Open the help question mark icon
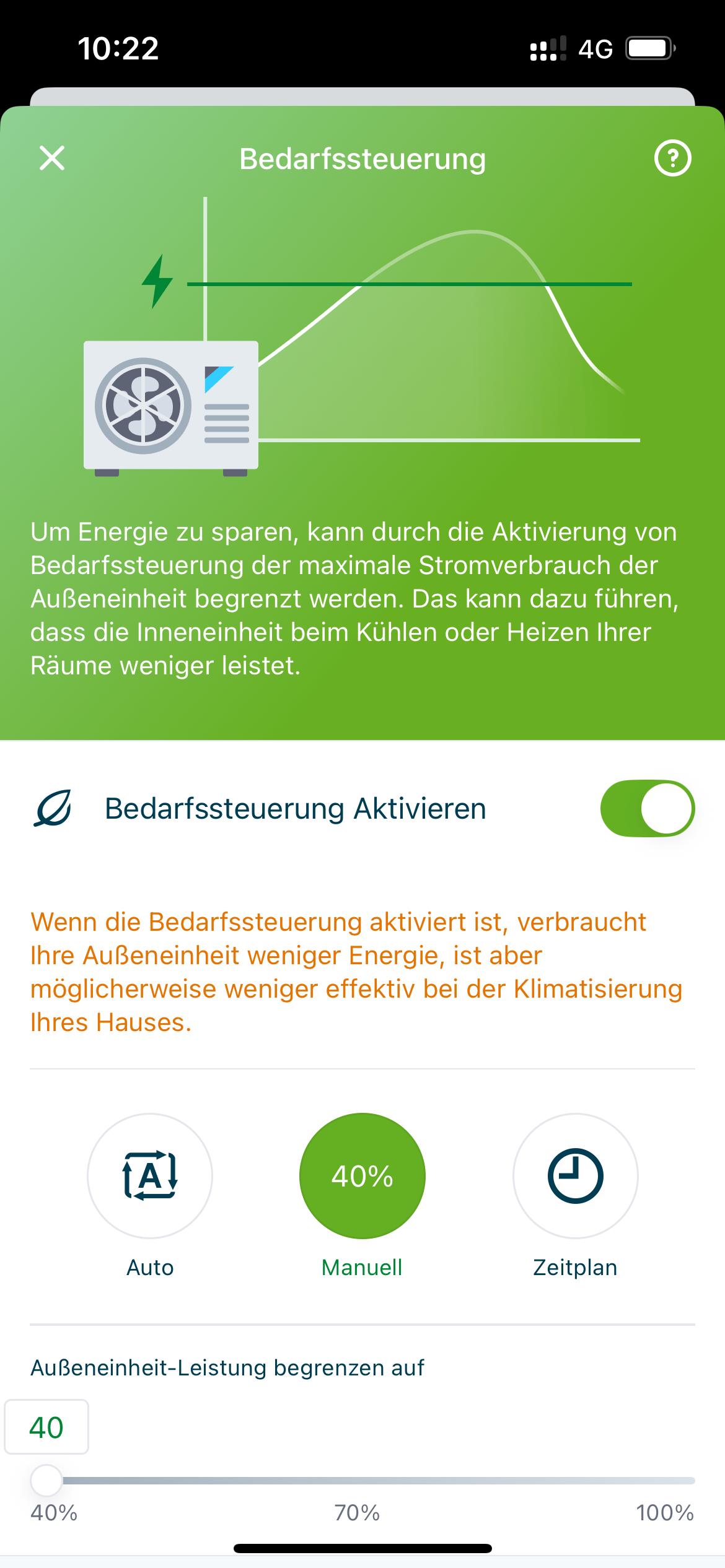Screen dimensions: 725x1568 tap(672, 159)
